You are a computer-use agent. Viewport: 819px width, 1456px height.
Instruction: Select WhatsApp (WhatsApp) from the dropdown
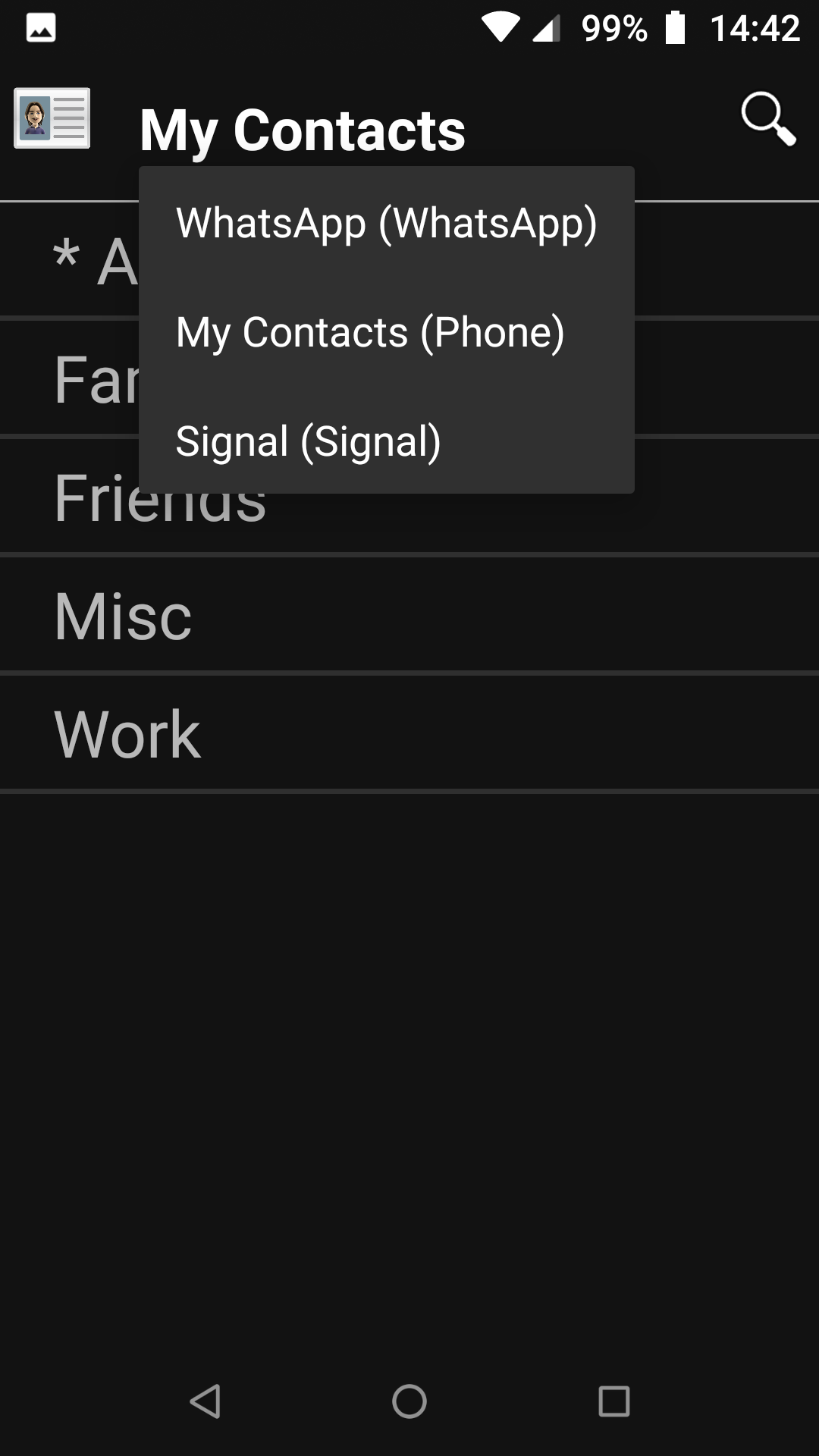(x=386, y=224)
